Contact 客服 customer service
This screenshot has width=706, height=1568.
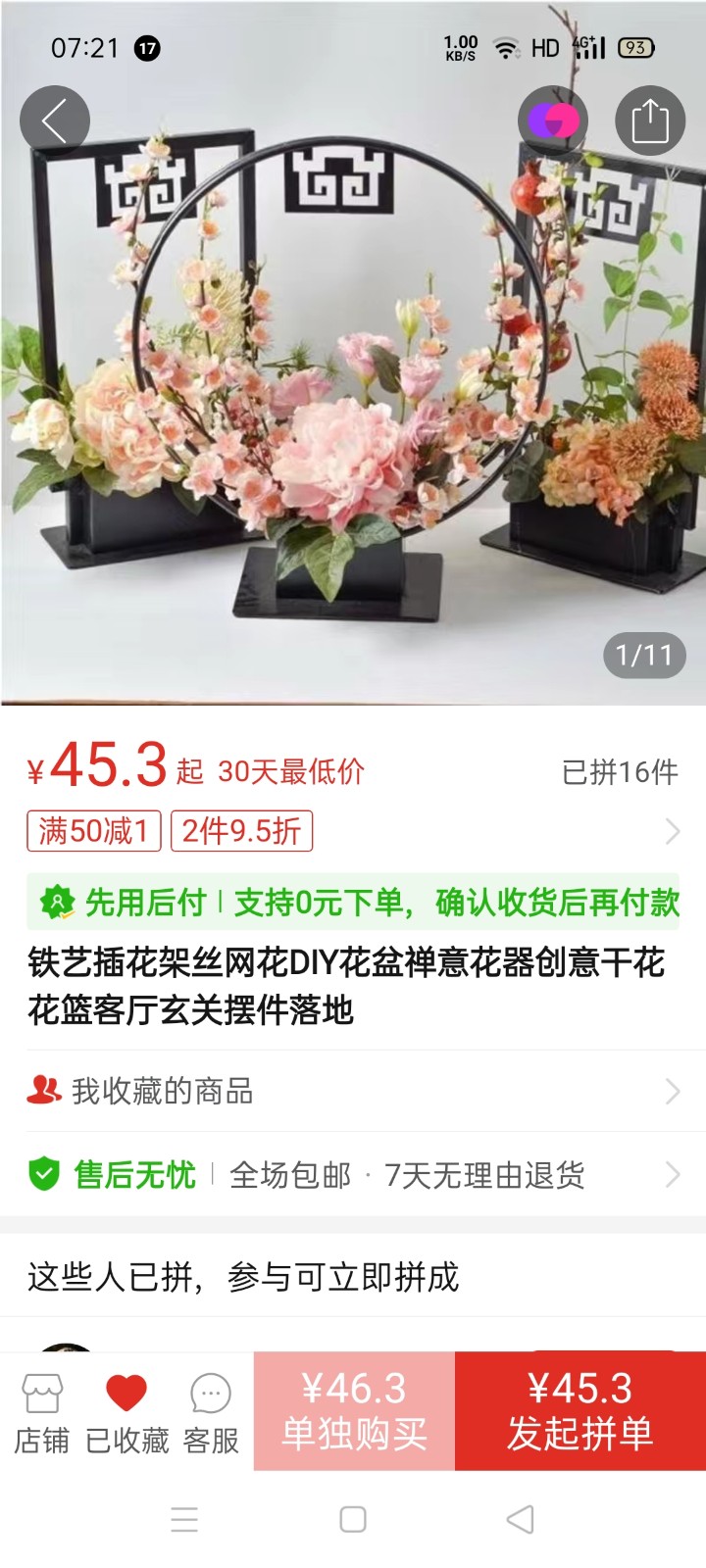tap(211, 1411)
